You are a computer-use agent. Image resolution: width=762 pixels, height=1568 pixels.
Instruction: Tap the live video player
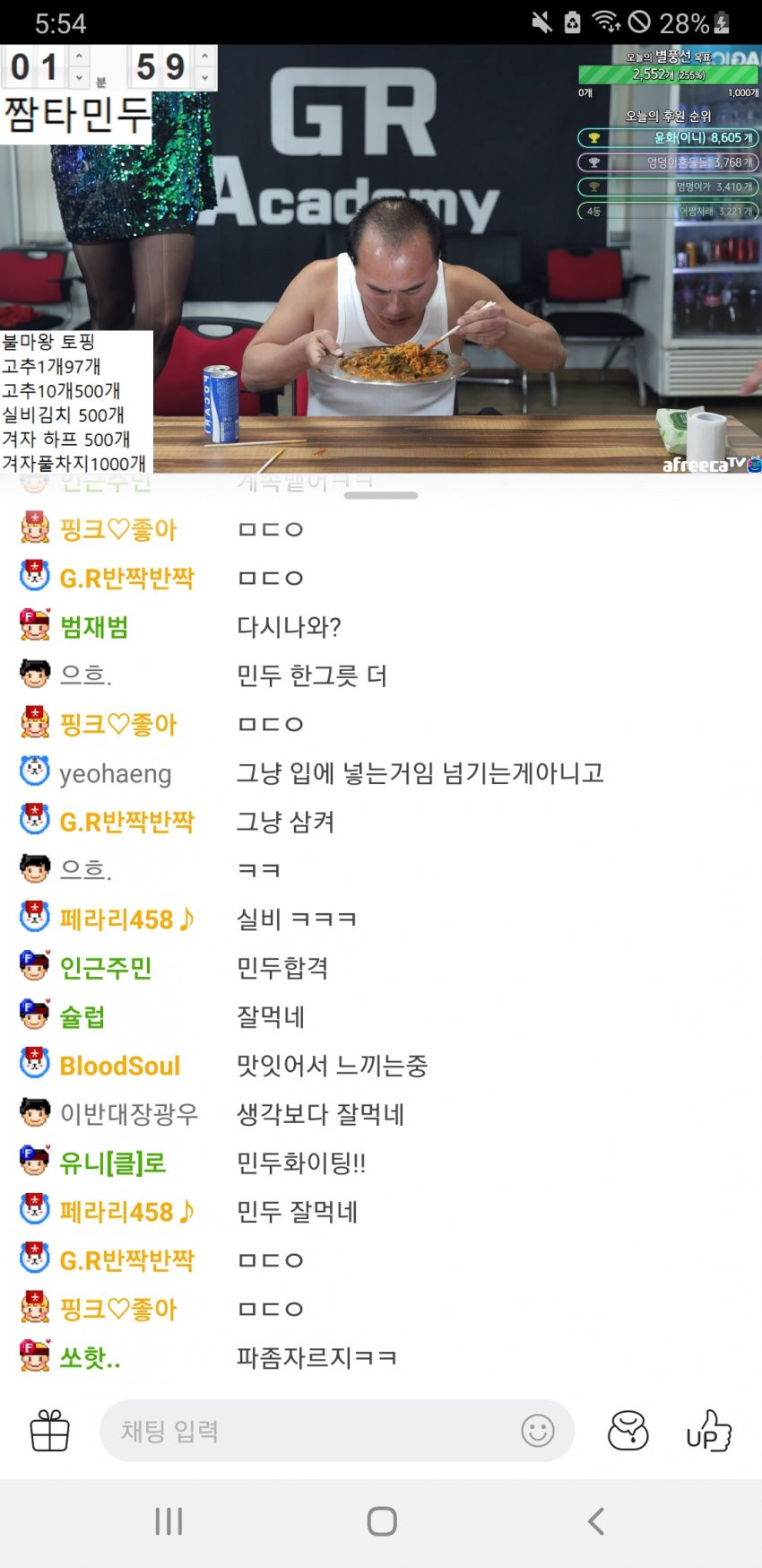[x=381, y=260]
